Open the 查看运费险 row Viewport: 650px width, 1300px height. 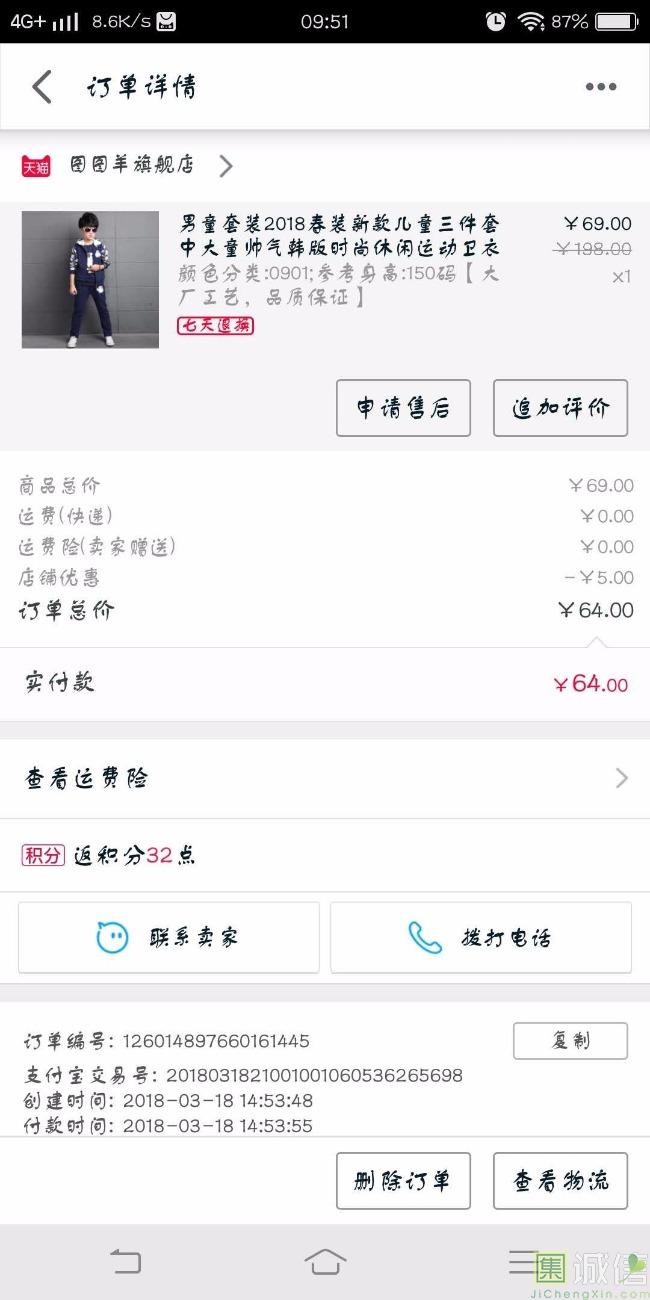click(325, 778)
